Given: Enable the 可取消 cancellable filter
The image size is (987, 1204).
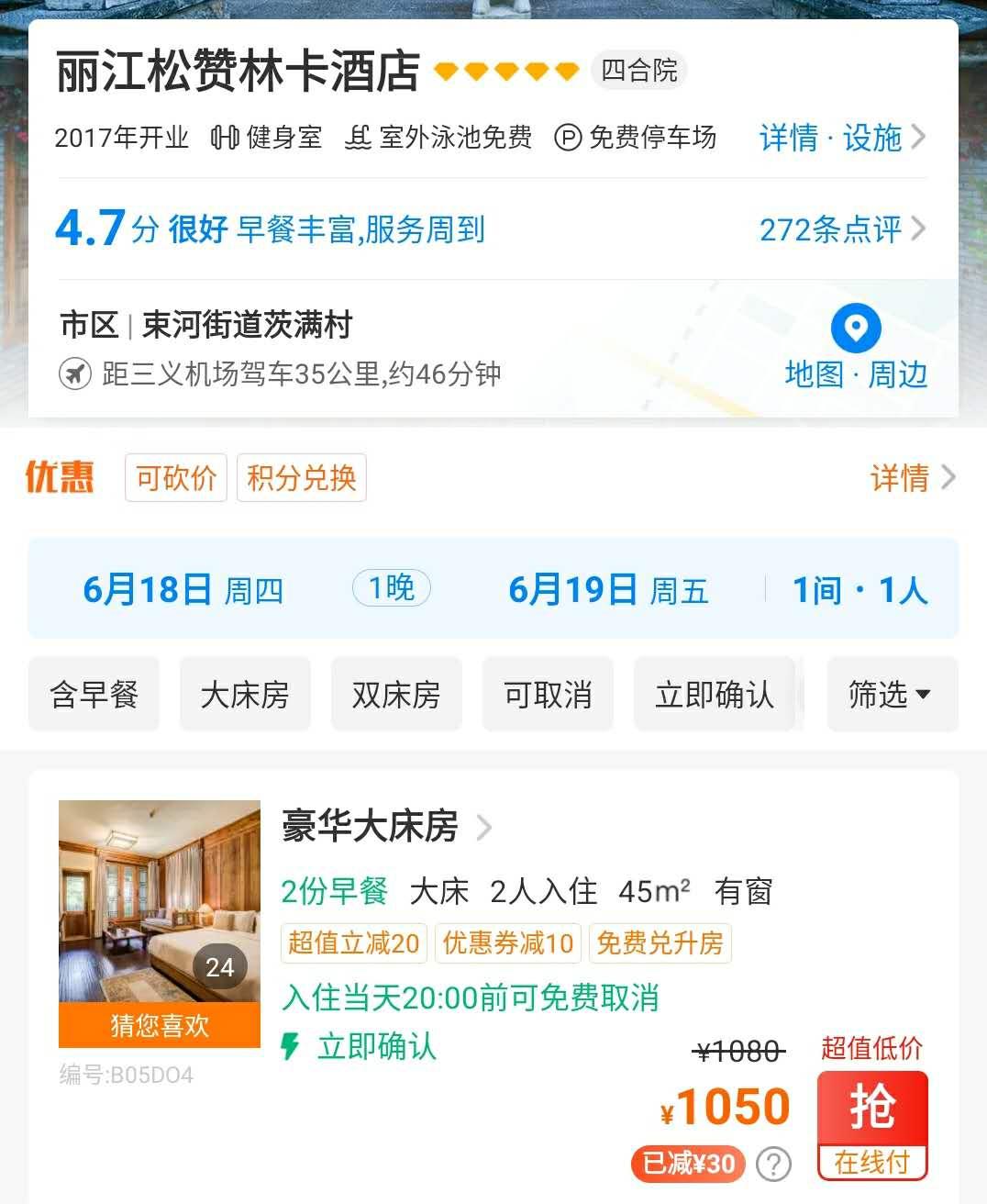Looking at the screenshot, I should coord(548,695).
